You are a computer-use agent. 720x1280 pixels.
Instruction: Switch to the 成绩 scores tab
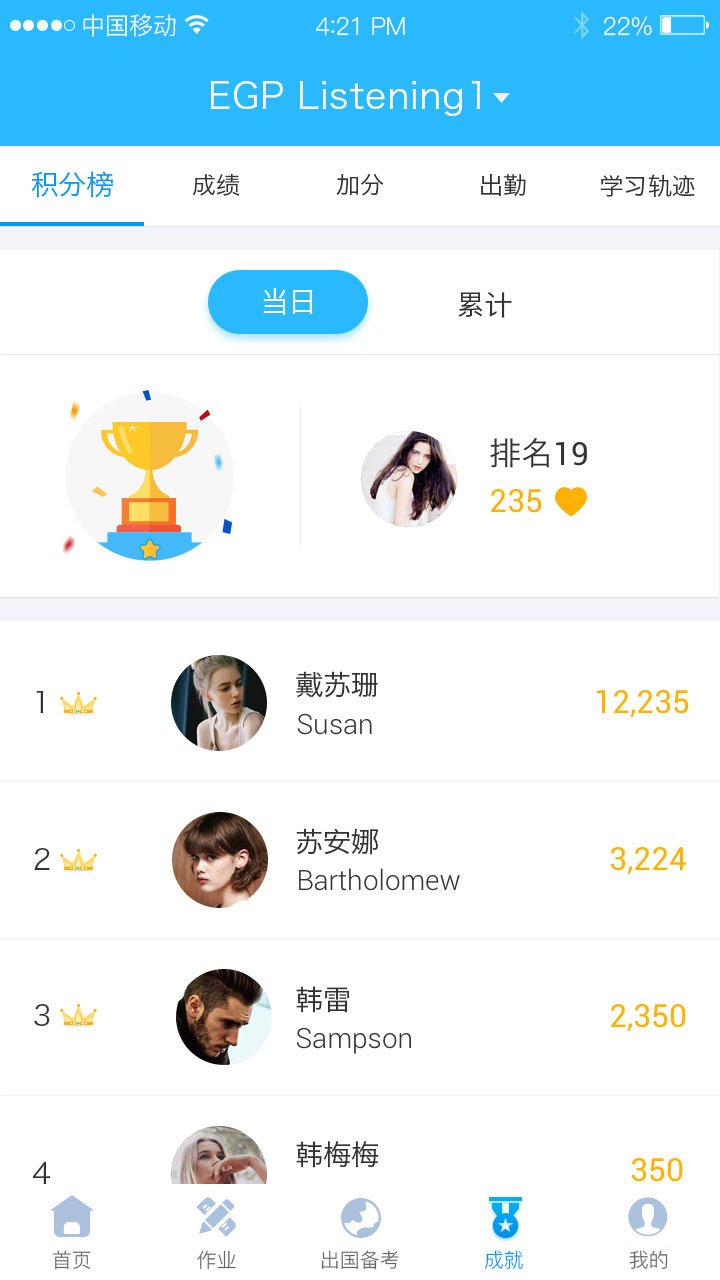(x=216, y=186)
